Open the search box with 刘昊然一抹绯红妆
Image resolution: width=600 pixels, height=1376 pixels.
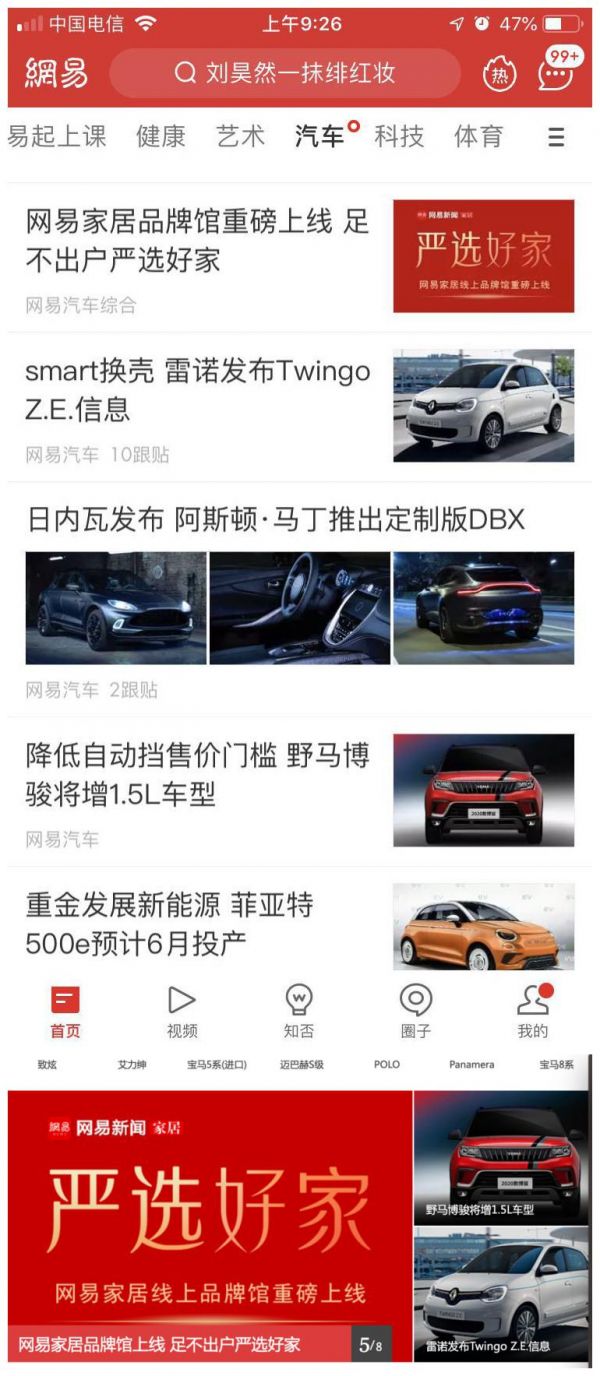285,73
